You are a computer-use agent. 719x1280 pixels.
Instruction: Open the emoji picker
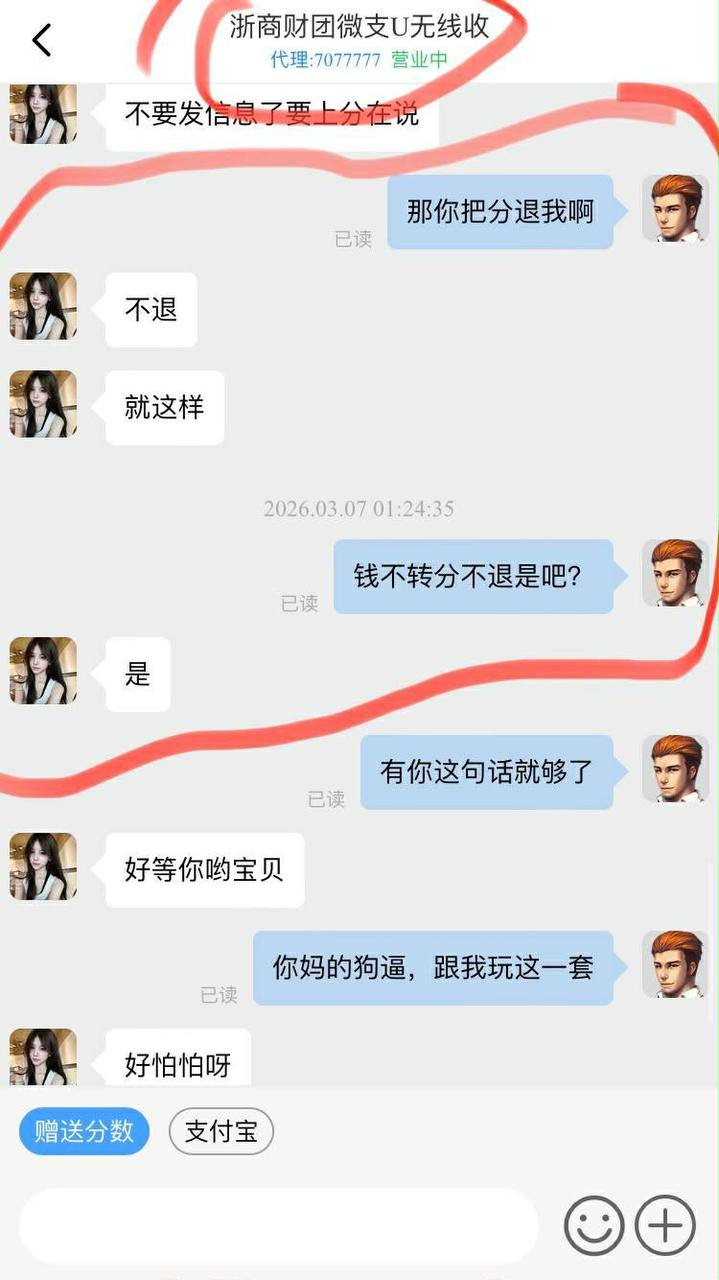pyautogui.click(x=594, y=1225)
